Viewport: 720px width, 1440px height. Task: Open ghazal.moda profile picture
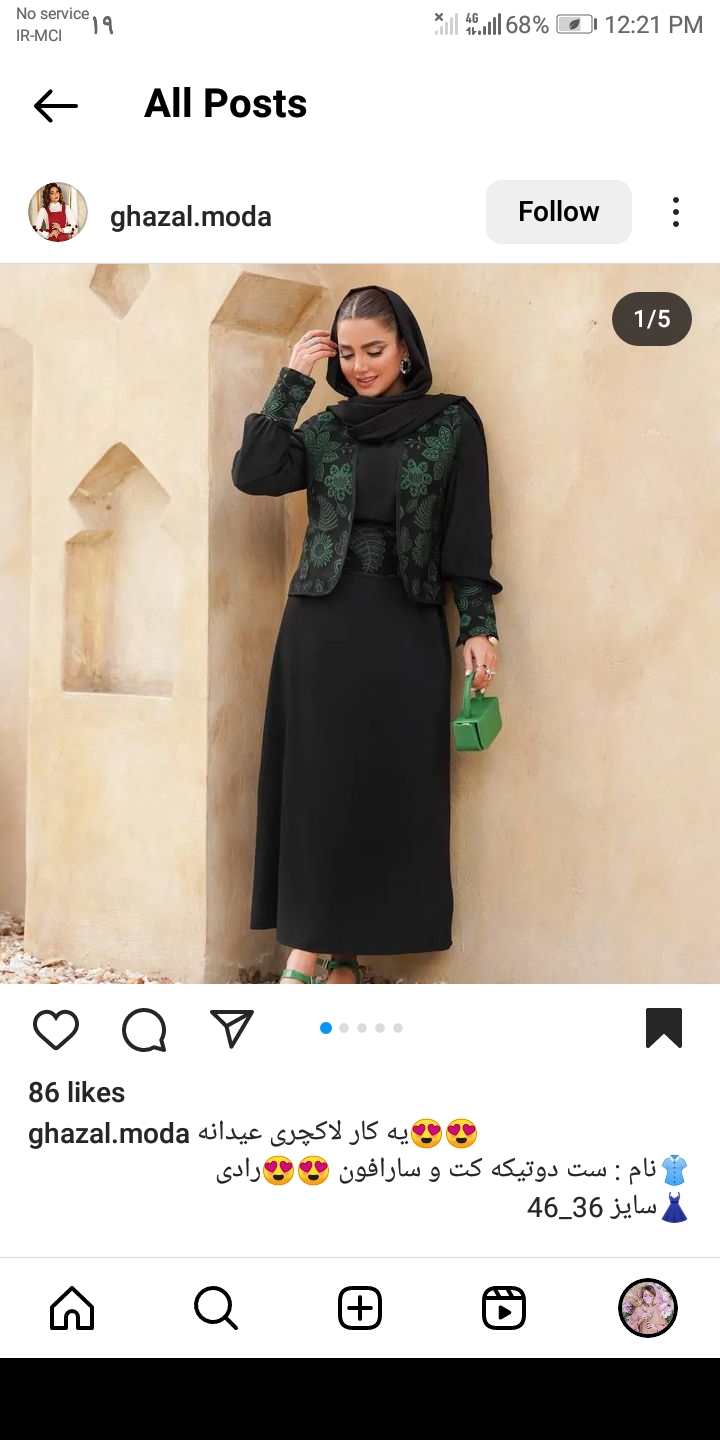click(58, 212)
